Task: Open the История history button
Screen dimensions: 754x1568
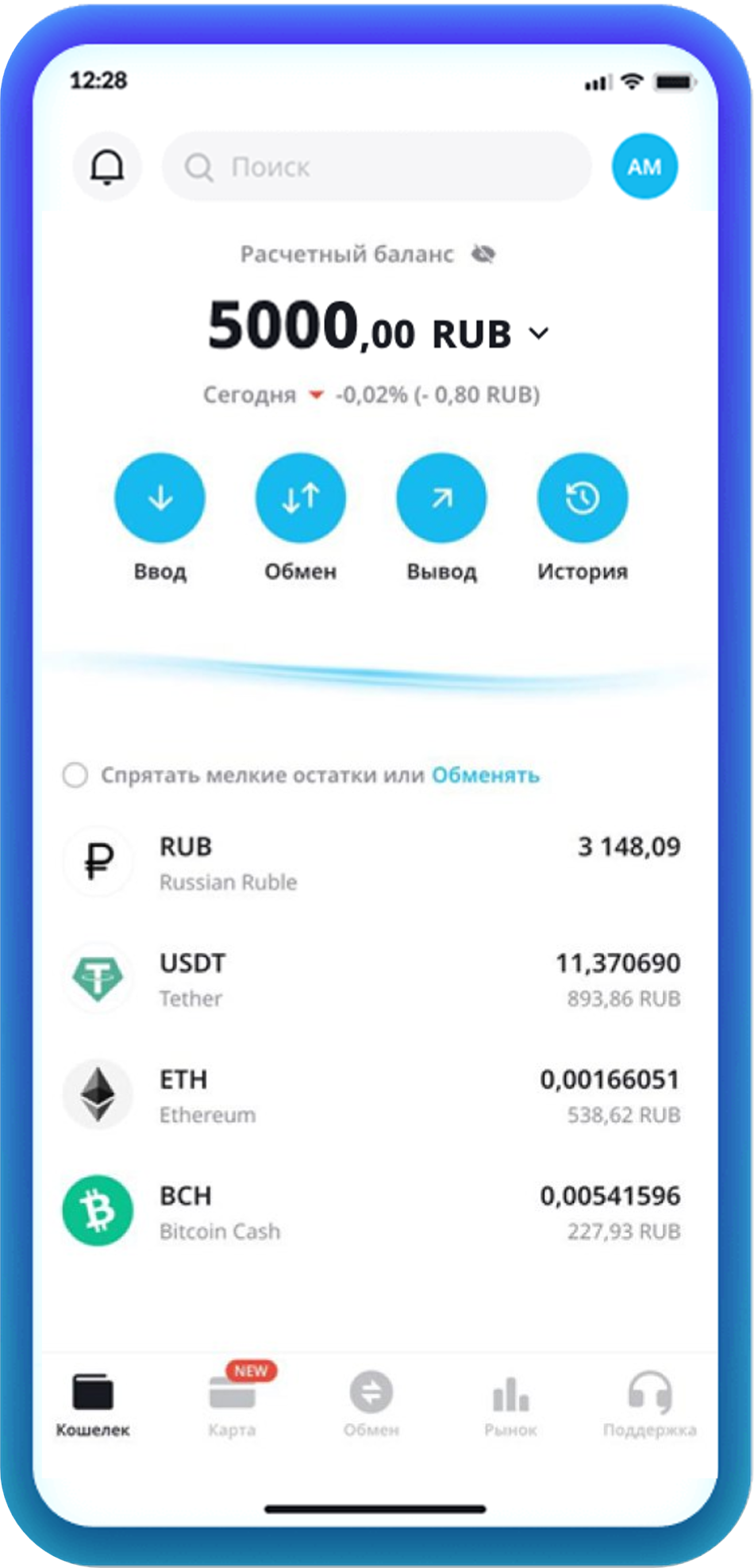Action: 583,498
